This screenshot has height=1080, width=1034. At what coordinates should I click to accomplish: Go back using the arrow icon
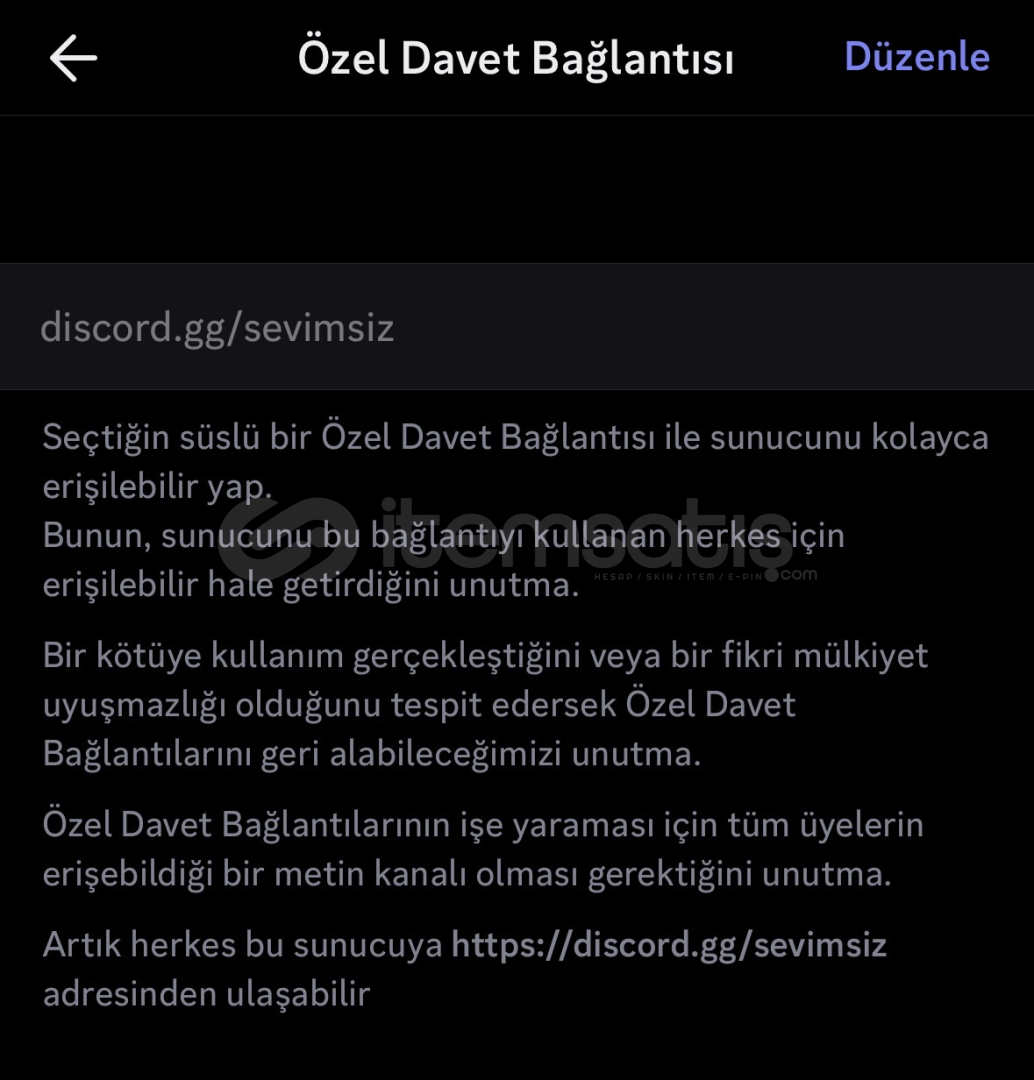[73, 58]
